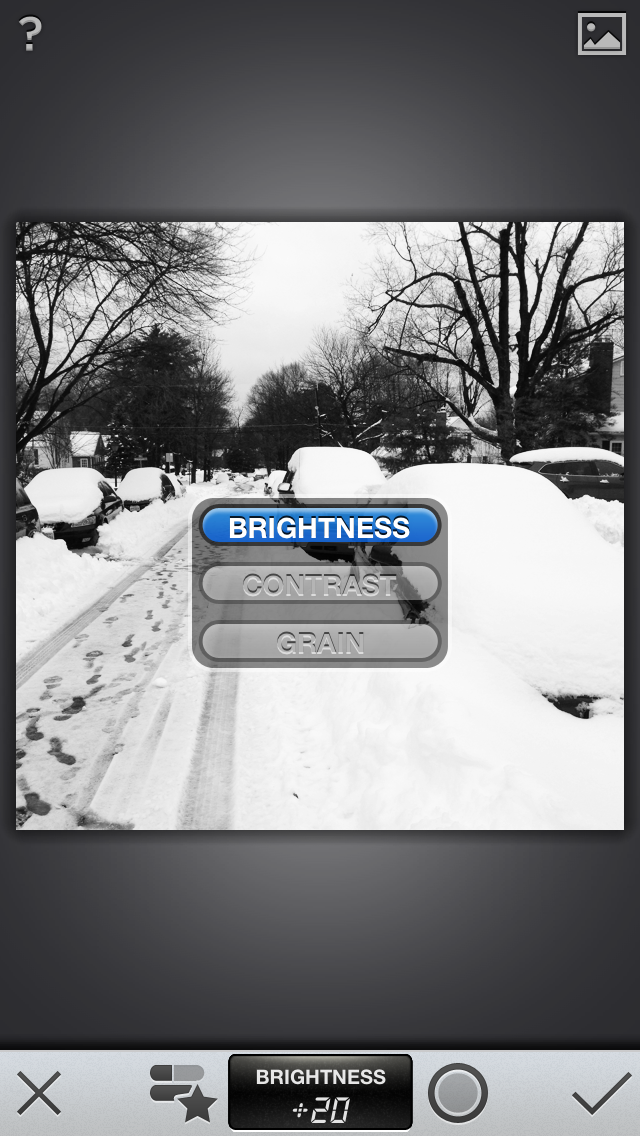Open the style presets star icon

(x=183, y=1093)
